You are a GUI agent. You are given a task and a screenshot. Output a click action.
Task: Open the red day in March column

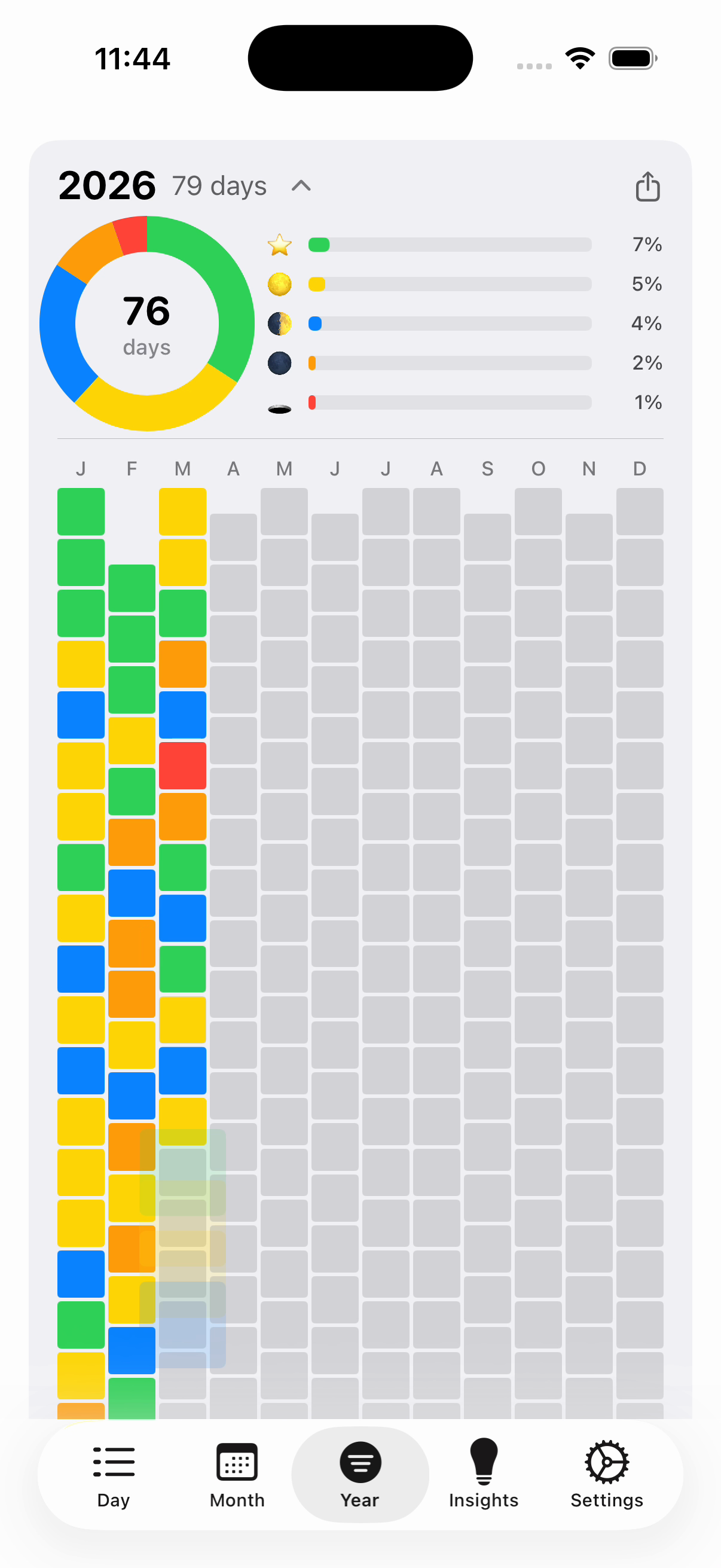point(182,765)
